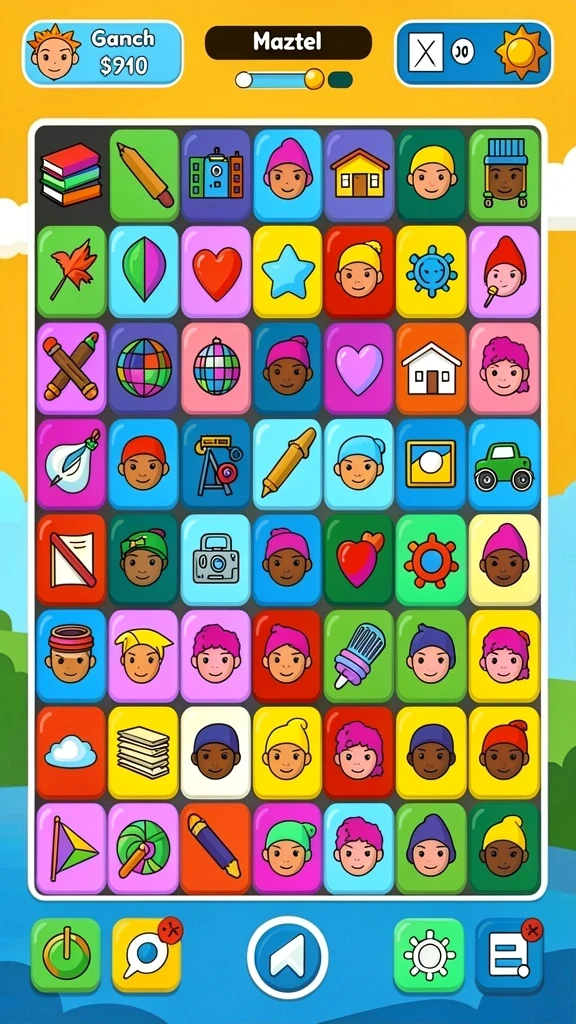
Task: Select the white house on orange tile
Action: coord(431,368)
